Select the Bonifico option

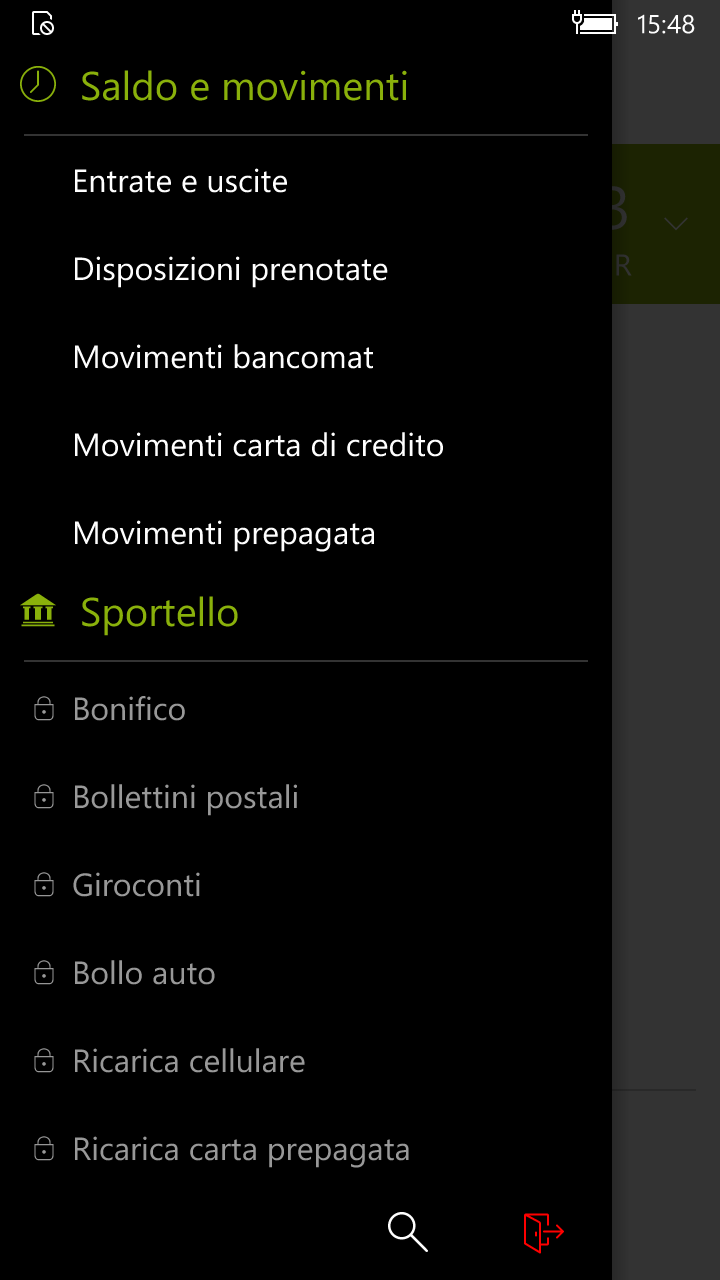click(129, 710)
